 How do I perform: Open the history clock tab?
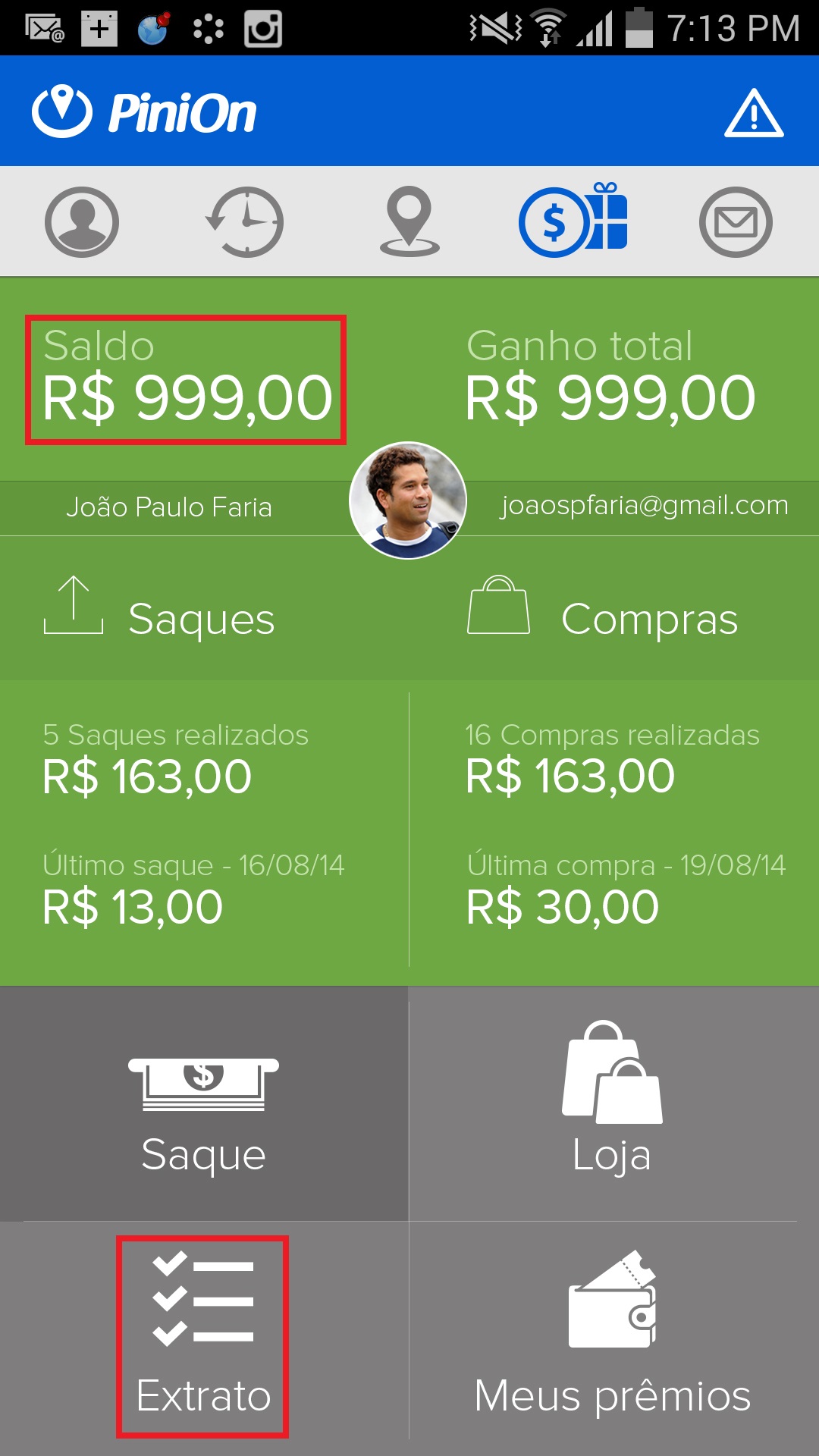(245, 222)
